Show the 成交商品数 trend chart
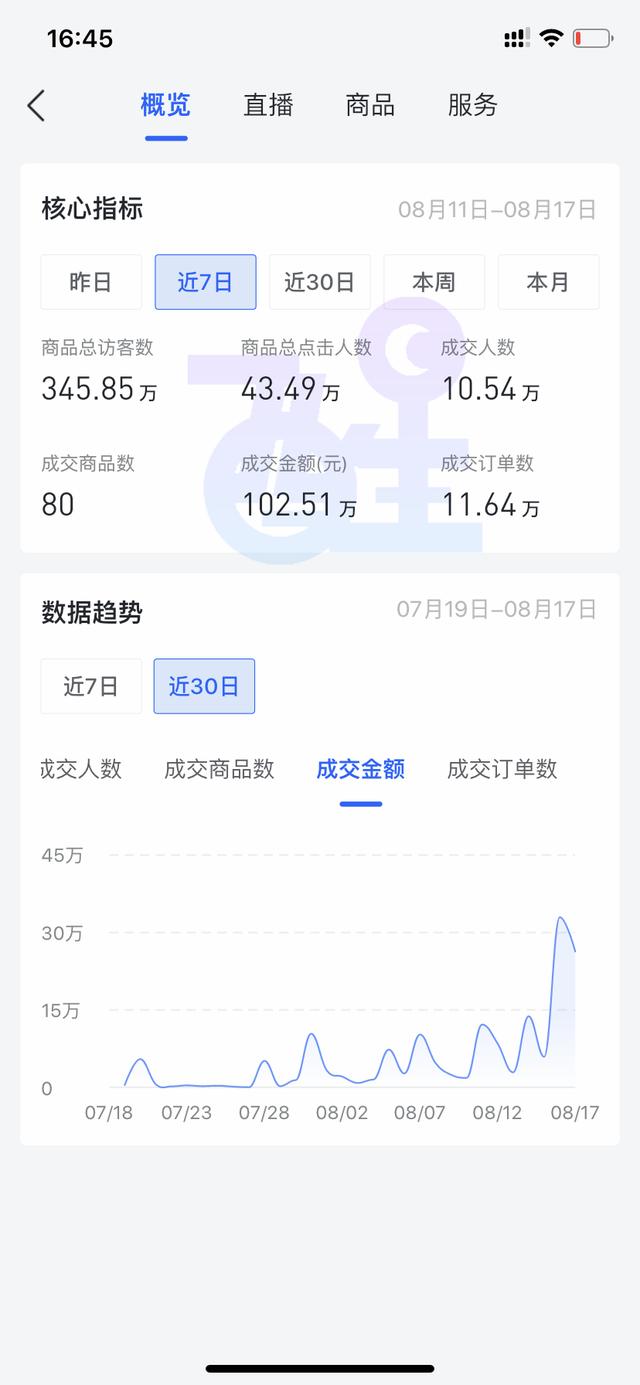640x1385 pixels. point(219,769)
